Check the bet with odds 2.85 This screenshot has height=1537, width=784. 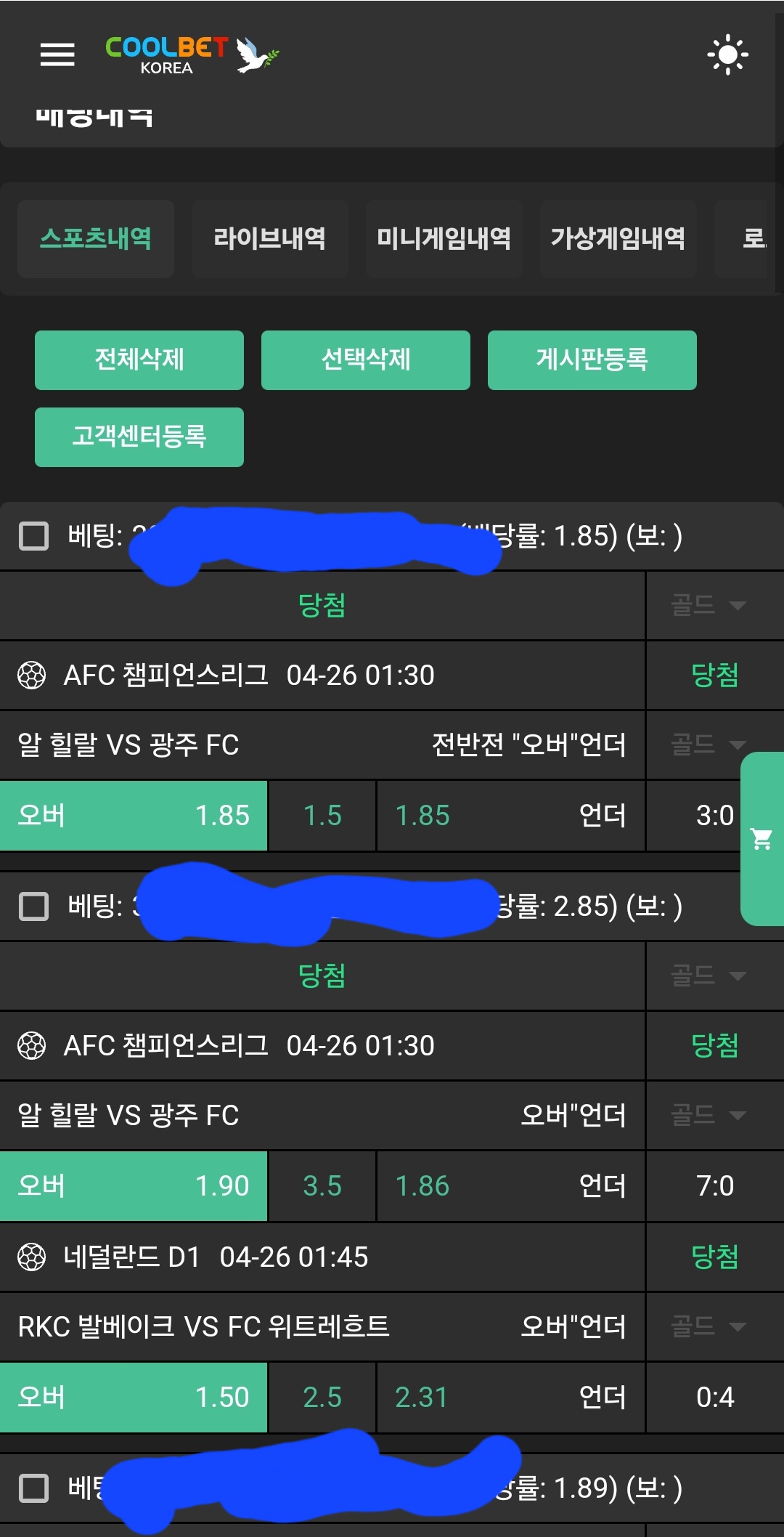click(33, 907)
